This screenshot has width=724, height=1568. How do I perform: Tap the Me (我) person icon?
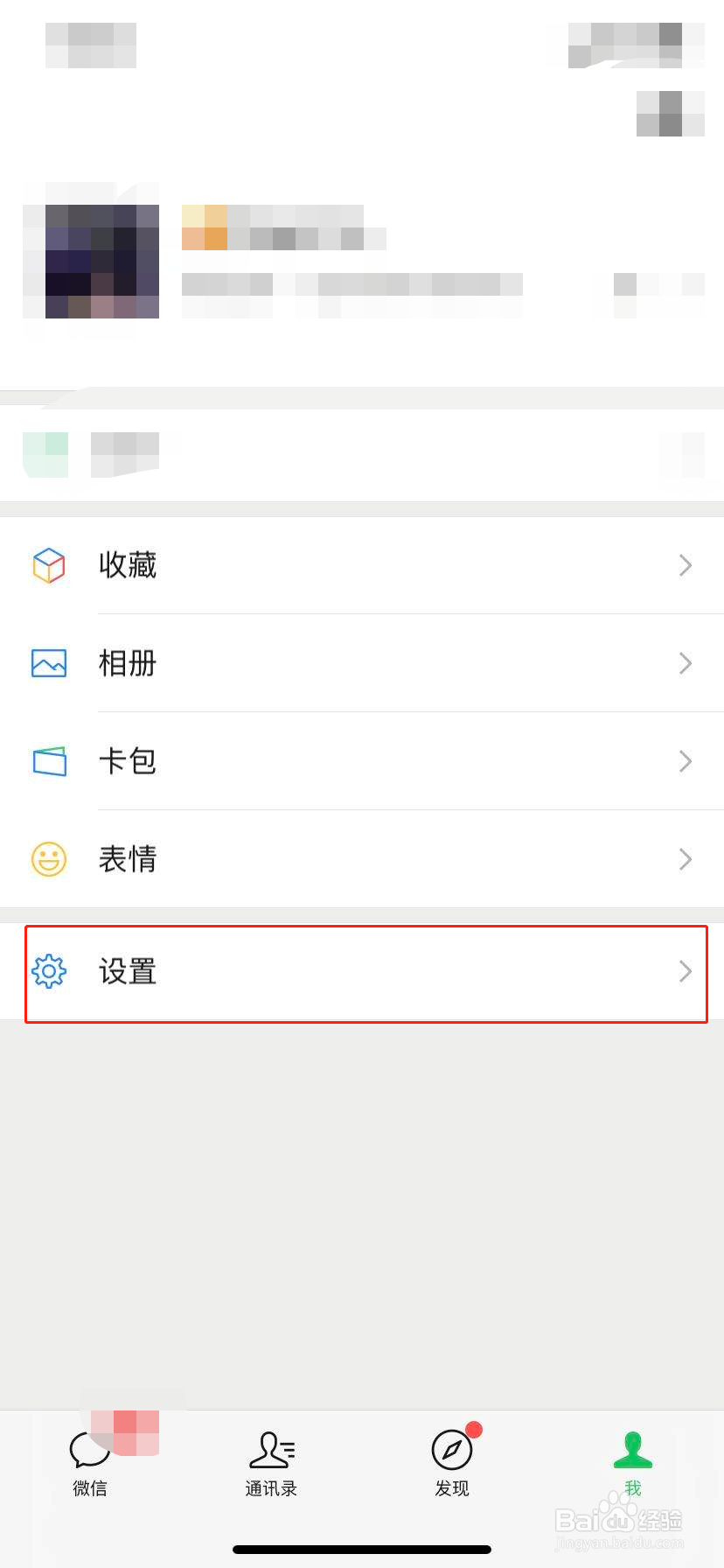point(632,1450)
